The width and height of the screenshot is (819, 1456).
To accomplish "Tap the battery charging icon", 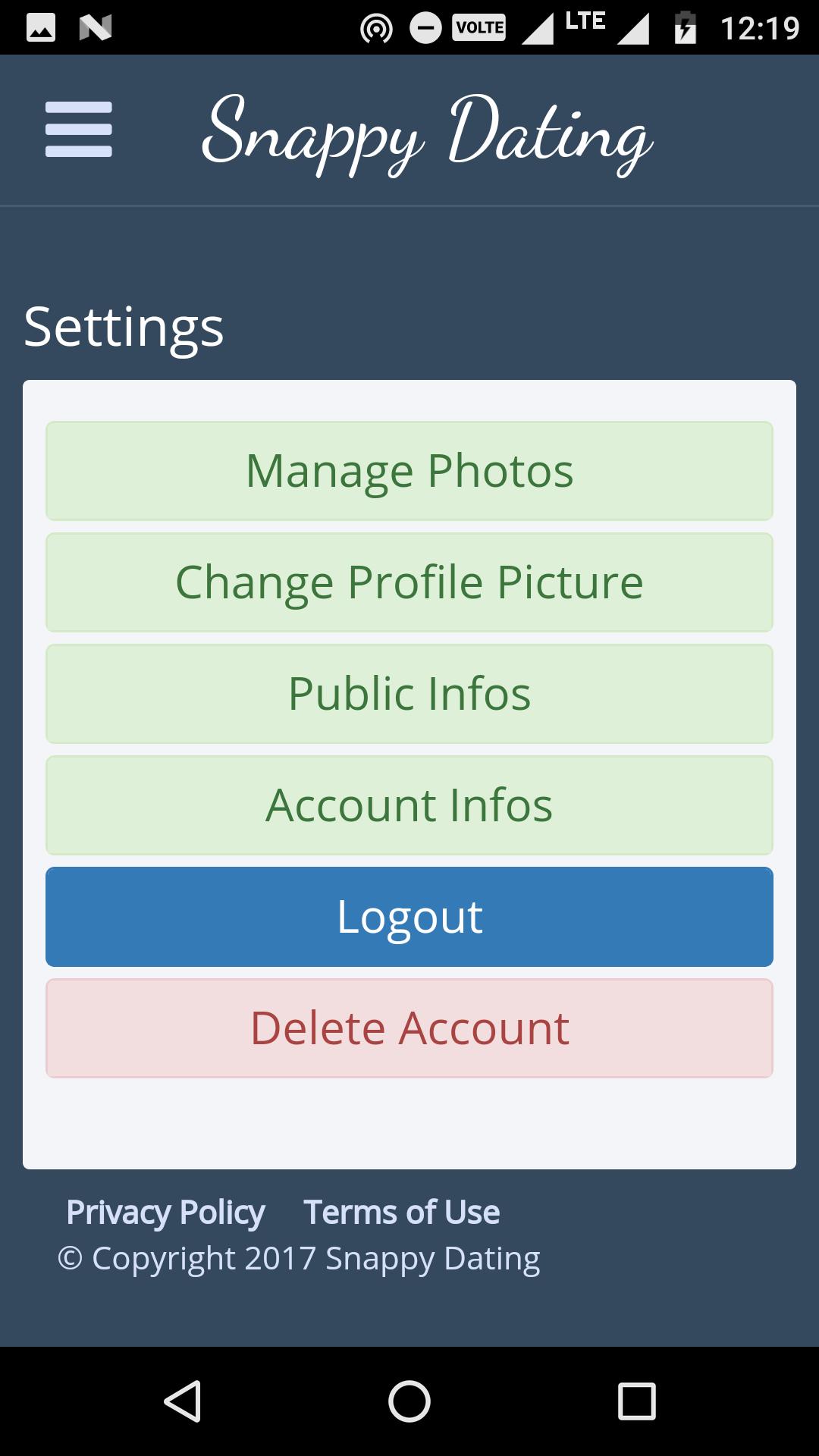I will pyautogui.click(x=683, y=27).
